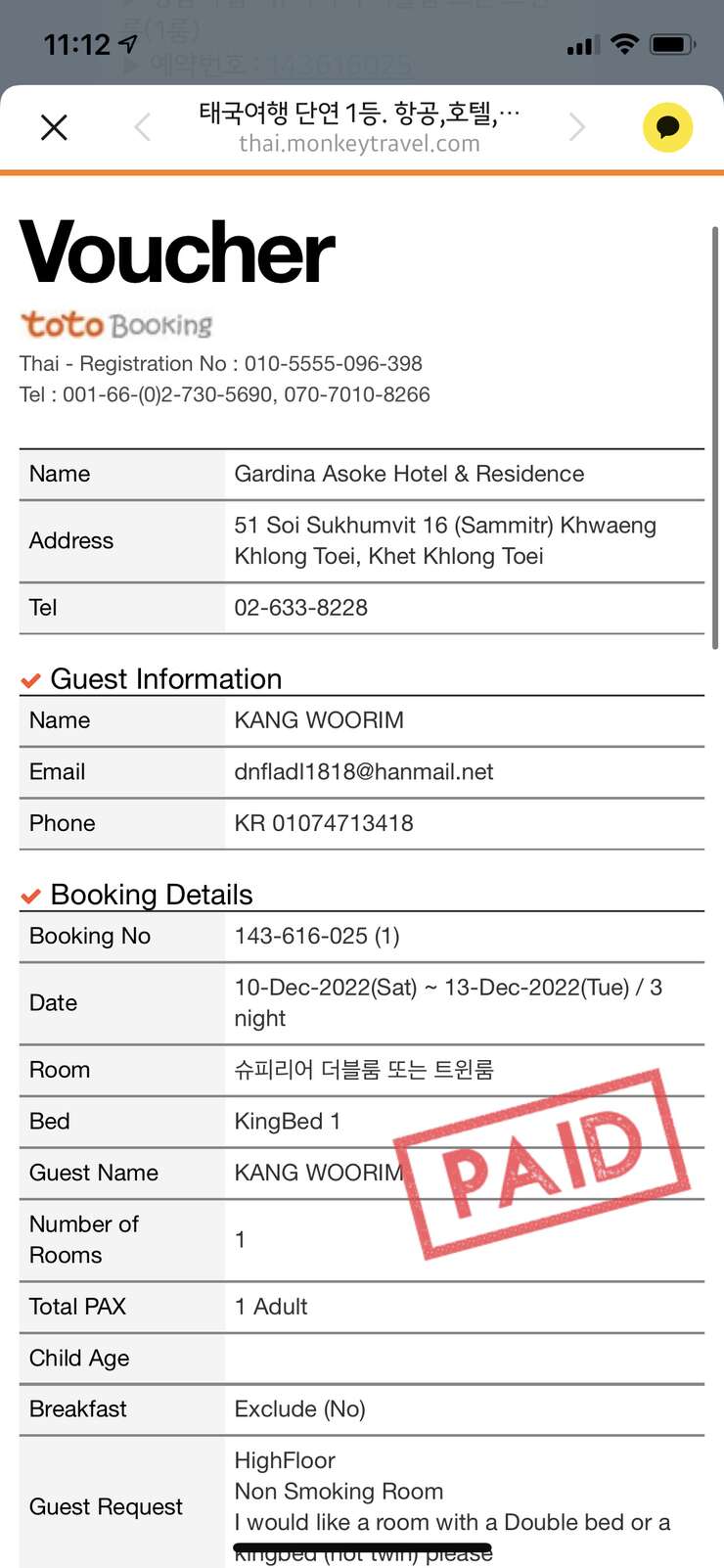Viewport: 724px width, 1568px height.
Task: Close the in-app browser
Action: tap(54, 127)
